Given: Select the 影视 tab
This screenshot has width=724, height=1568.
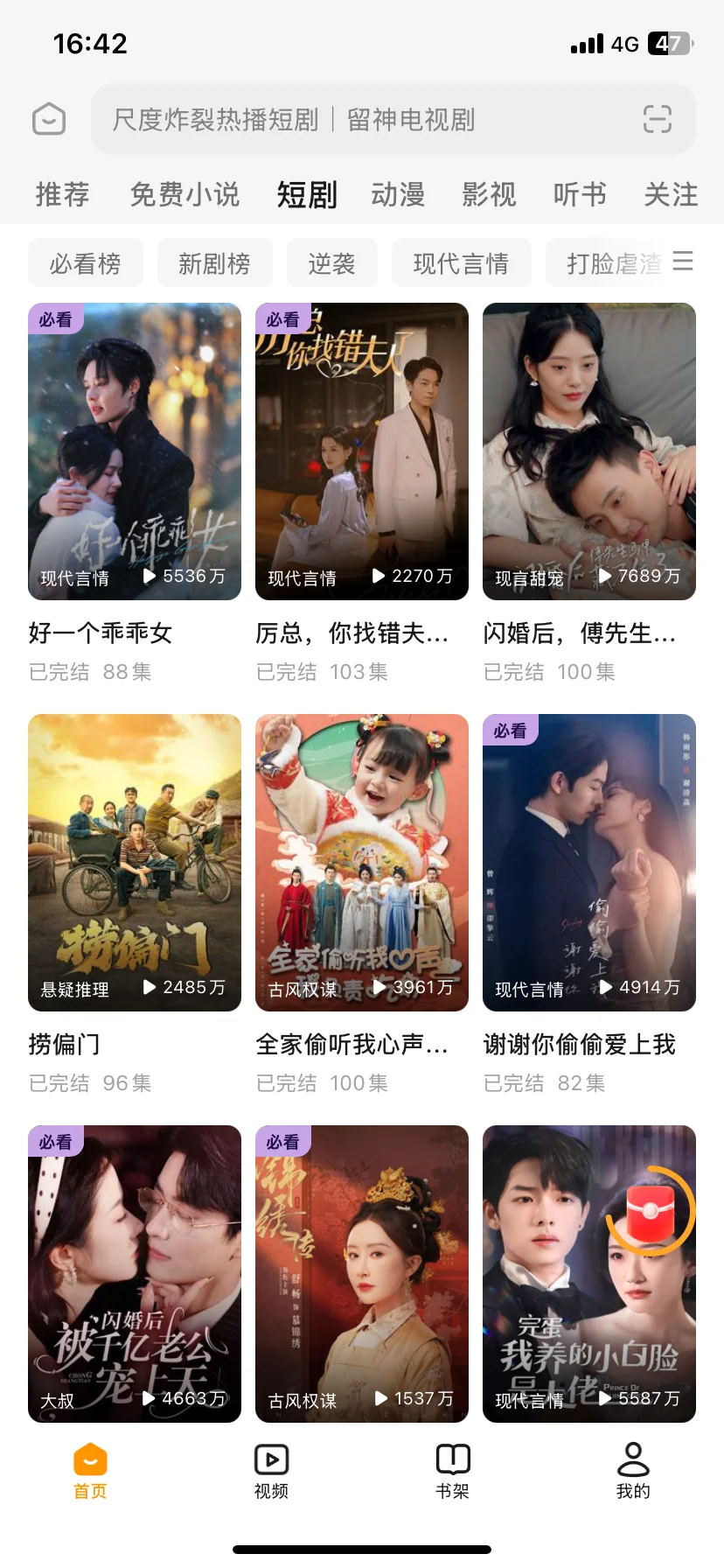Looking at the screenshot, I should click(x=489, y=194).
